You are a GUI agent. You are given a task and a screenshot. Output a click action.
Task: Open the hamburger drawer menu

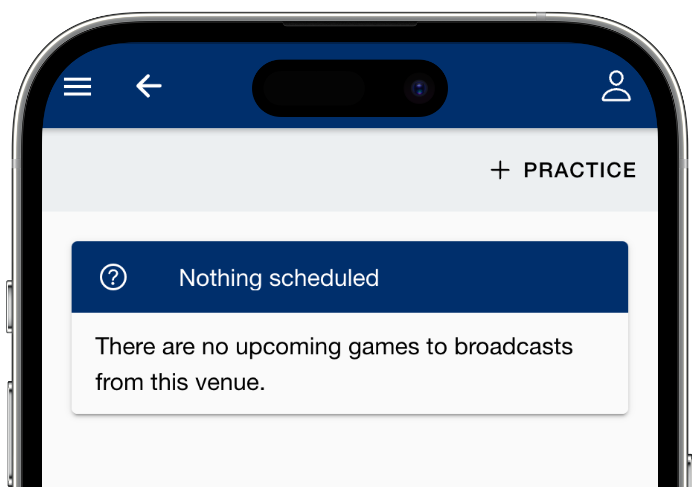coord(78,87)
